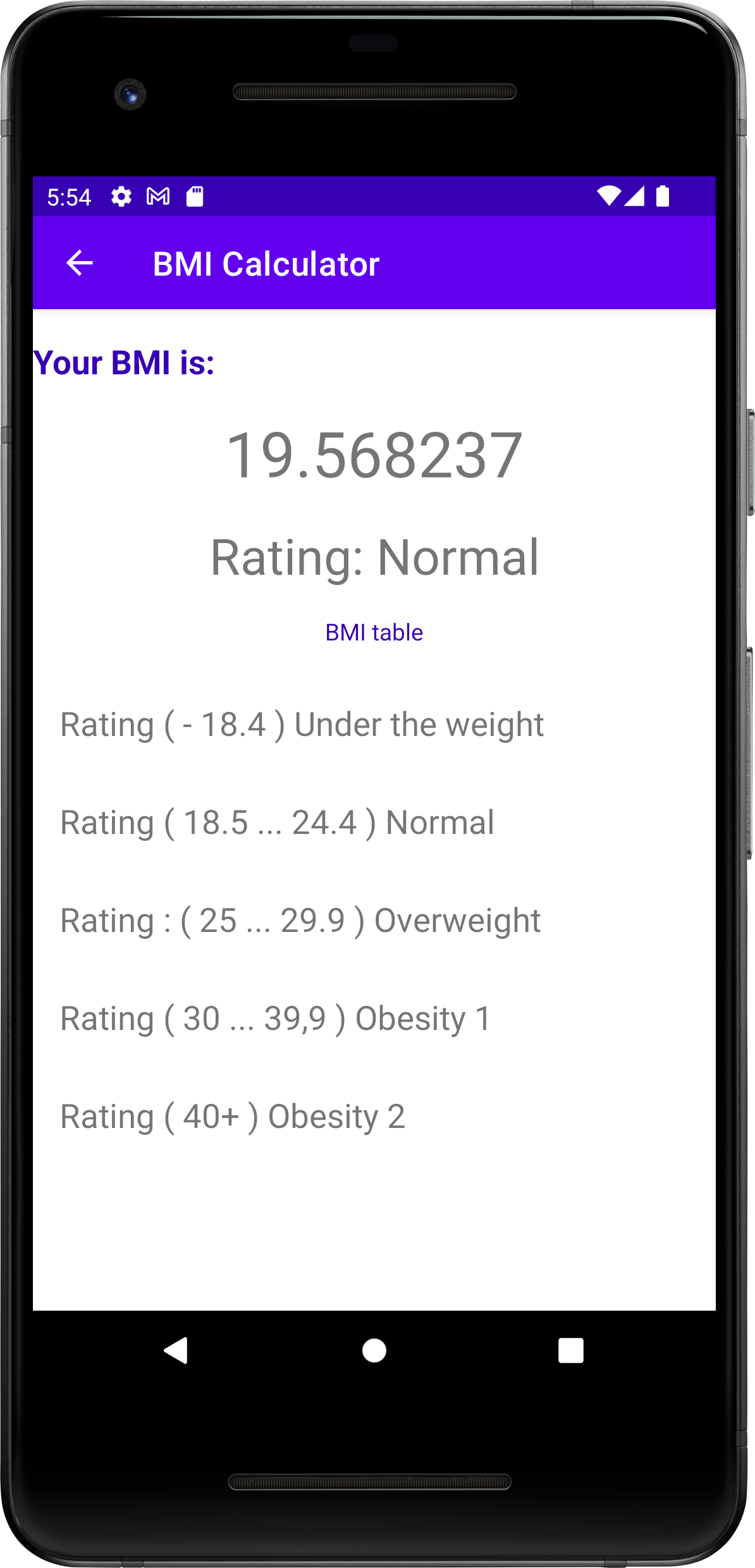Go back using the app bar arrow
This screenshot has width=755, height=1568.
(80, 263)
